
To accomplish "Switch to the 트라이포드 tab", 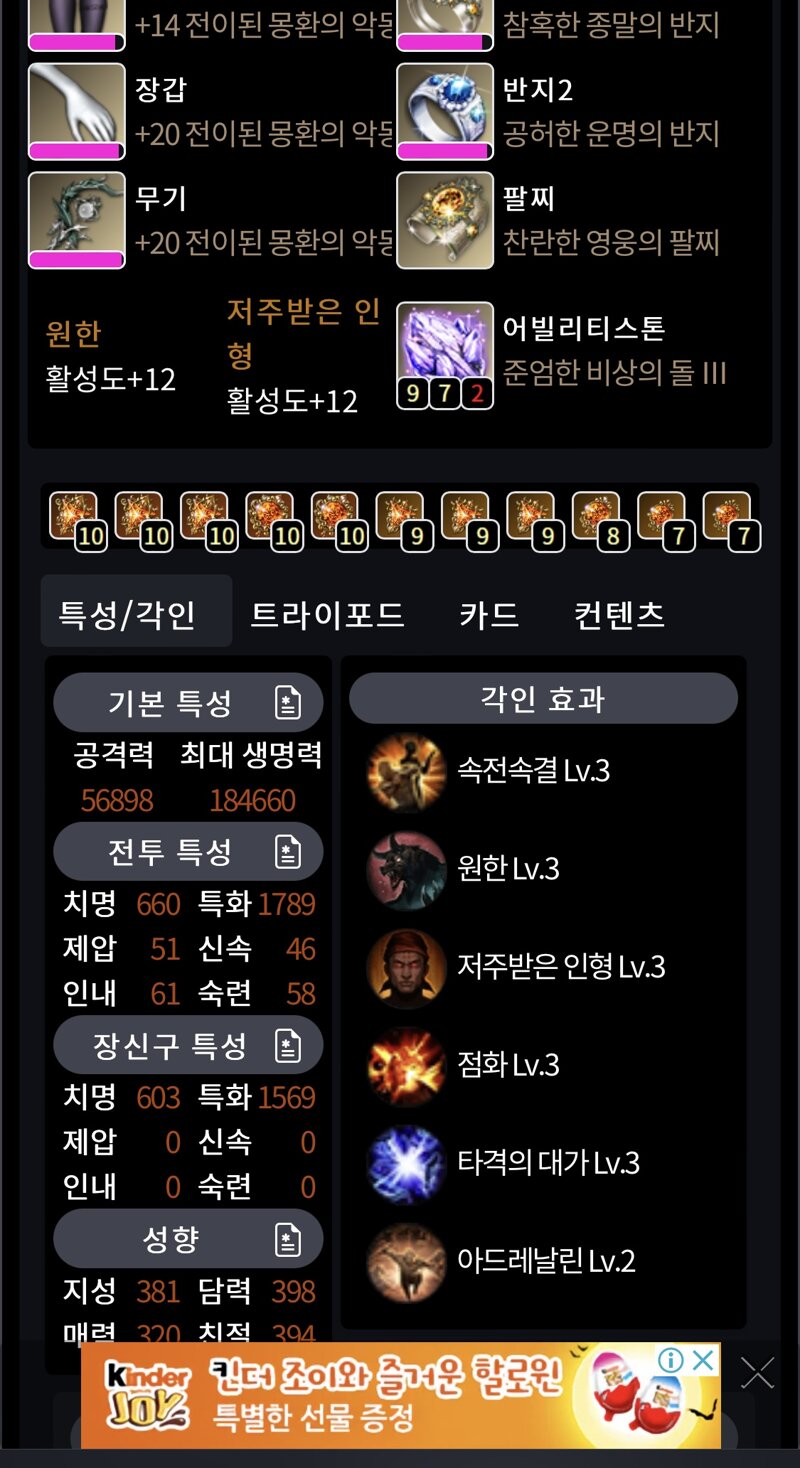I will (327, 614).
